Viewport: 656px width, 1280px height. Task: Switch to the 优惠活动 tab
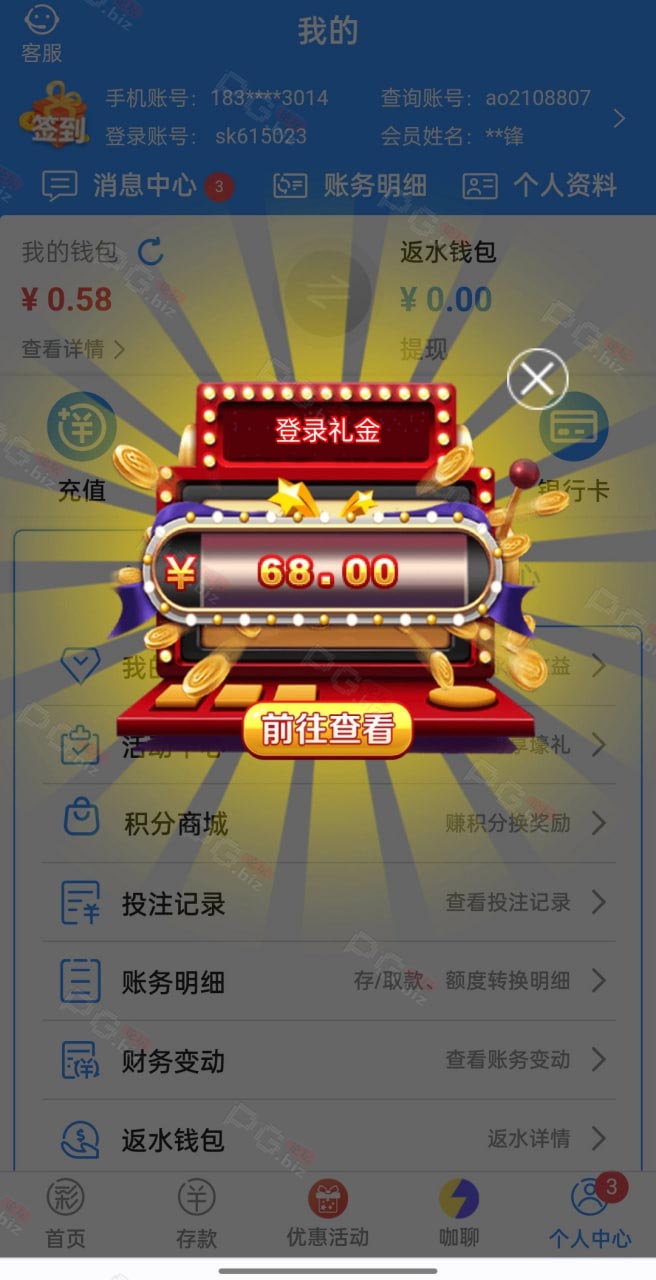pyautogui.click(x=327, y=1214)
